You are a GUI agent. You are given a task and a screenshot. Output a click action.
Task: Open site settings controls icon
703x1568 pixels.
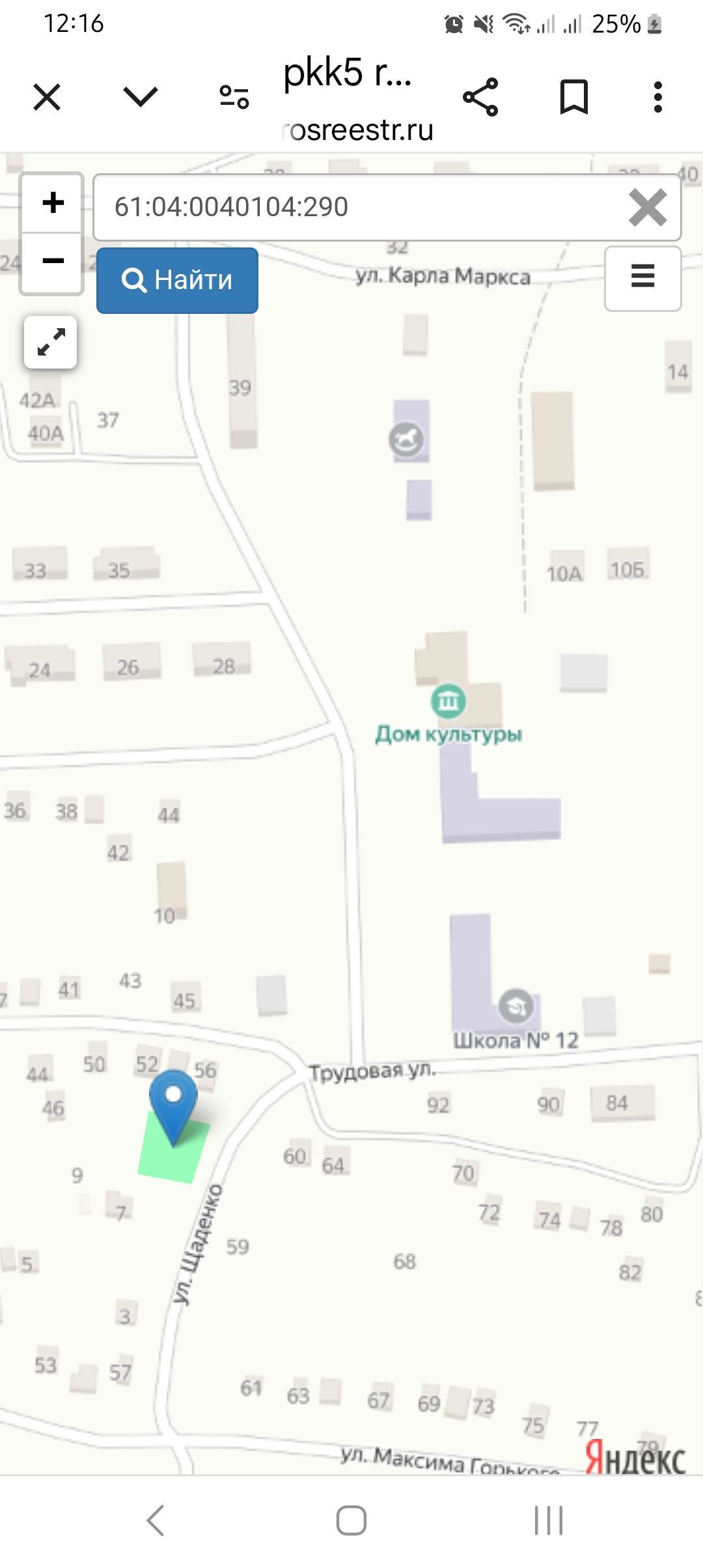point(234,98)
